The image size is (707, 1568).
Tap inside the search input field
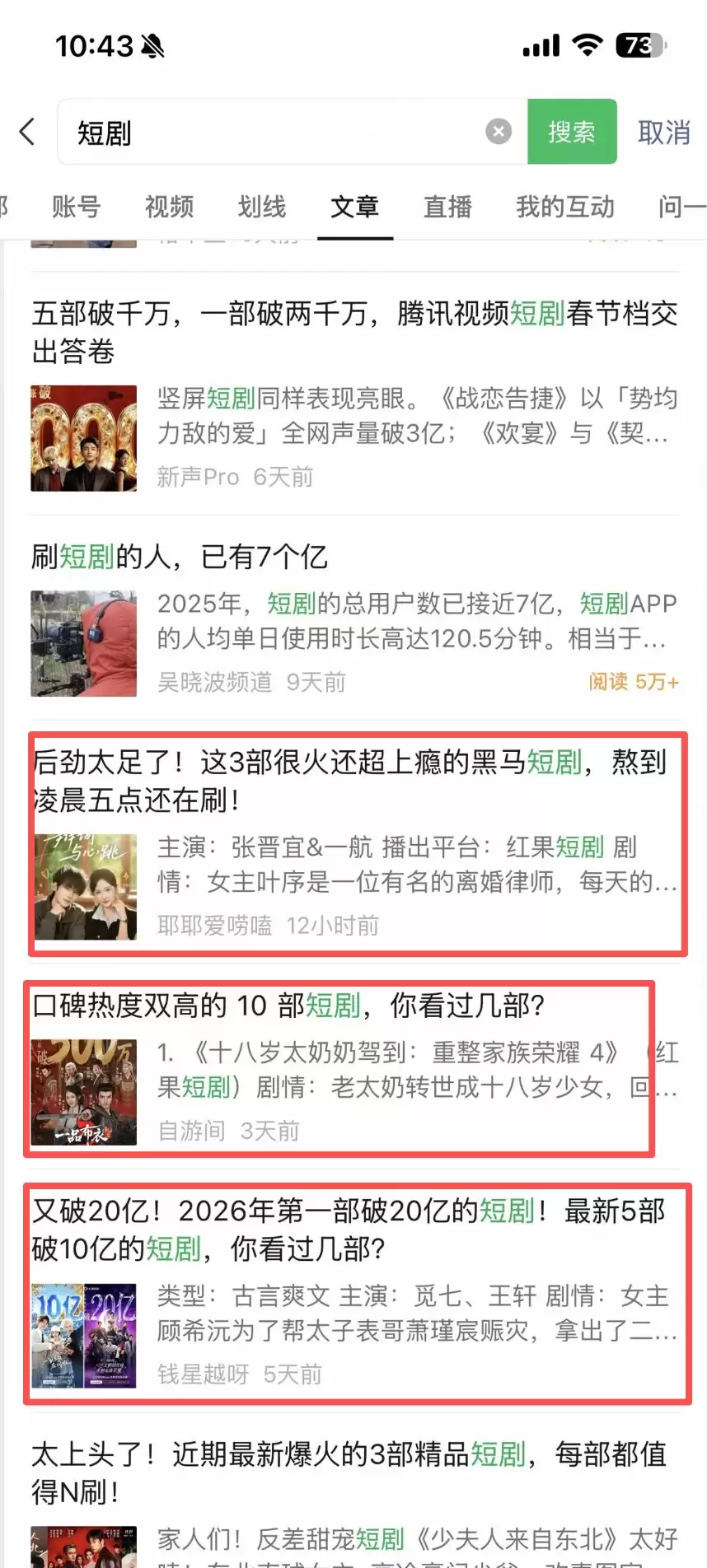pos(247,132)
